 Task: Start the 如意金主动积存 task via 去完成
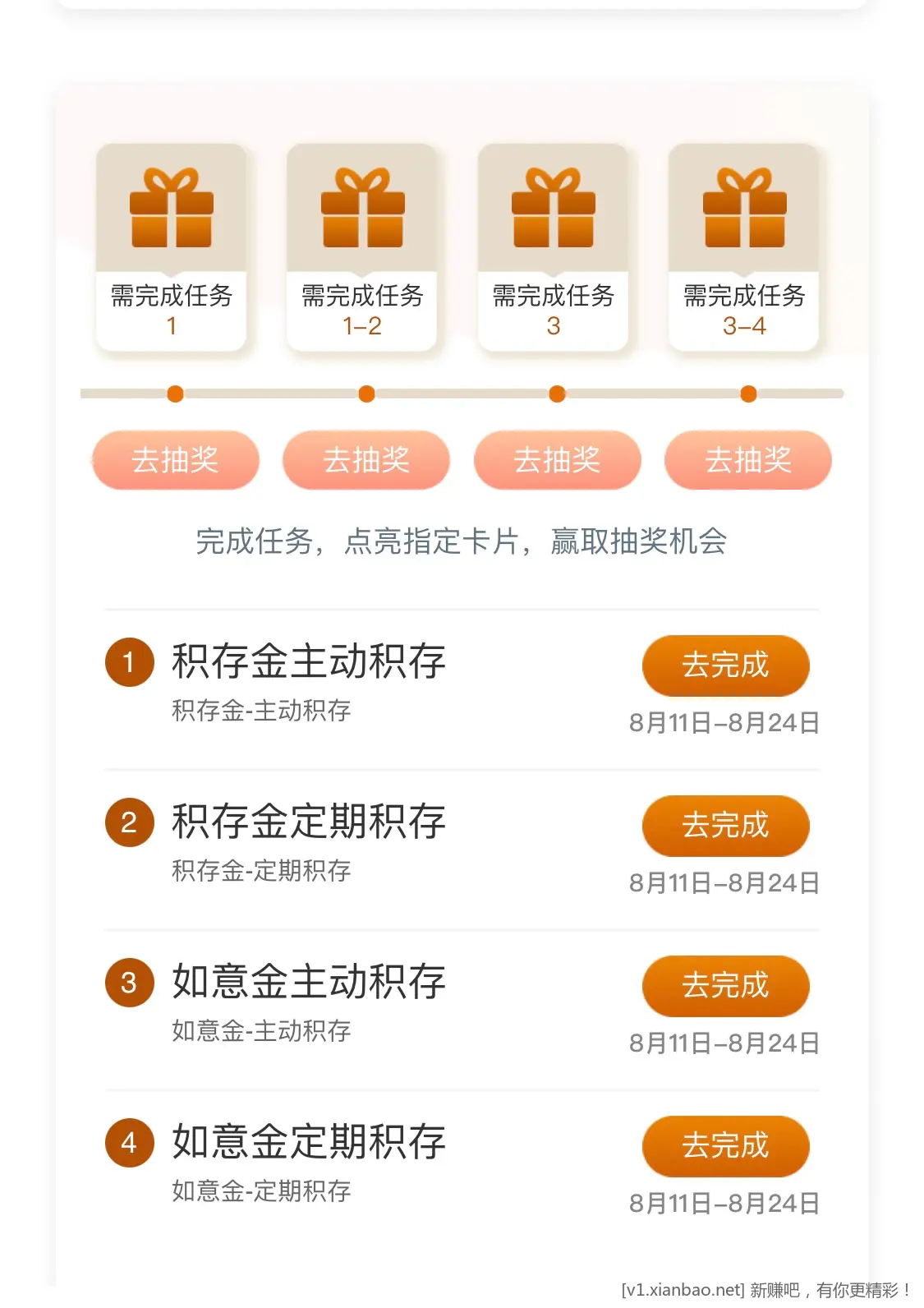(725, 985)
